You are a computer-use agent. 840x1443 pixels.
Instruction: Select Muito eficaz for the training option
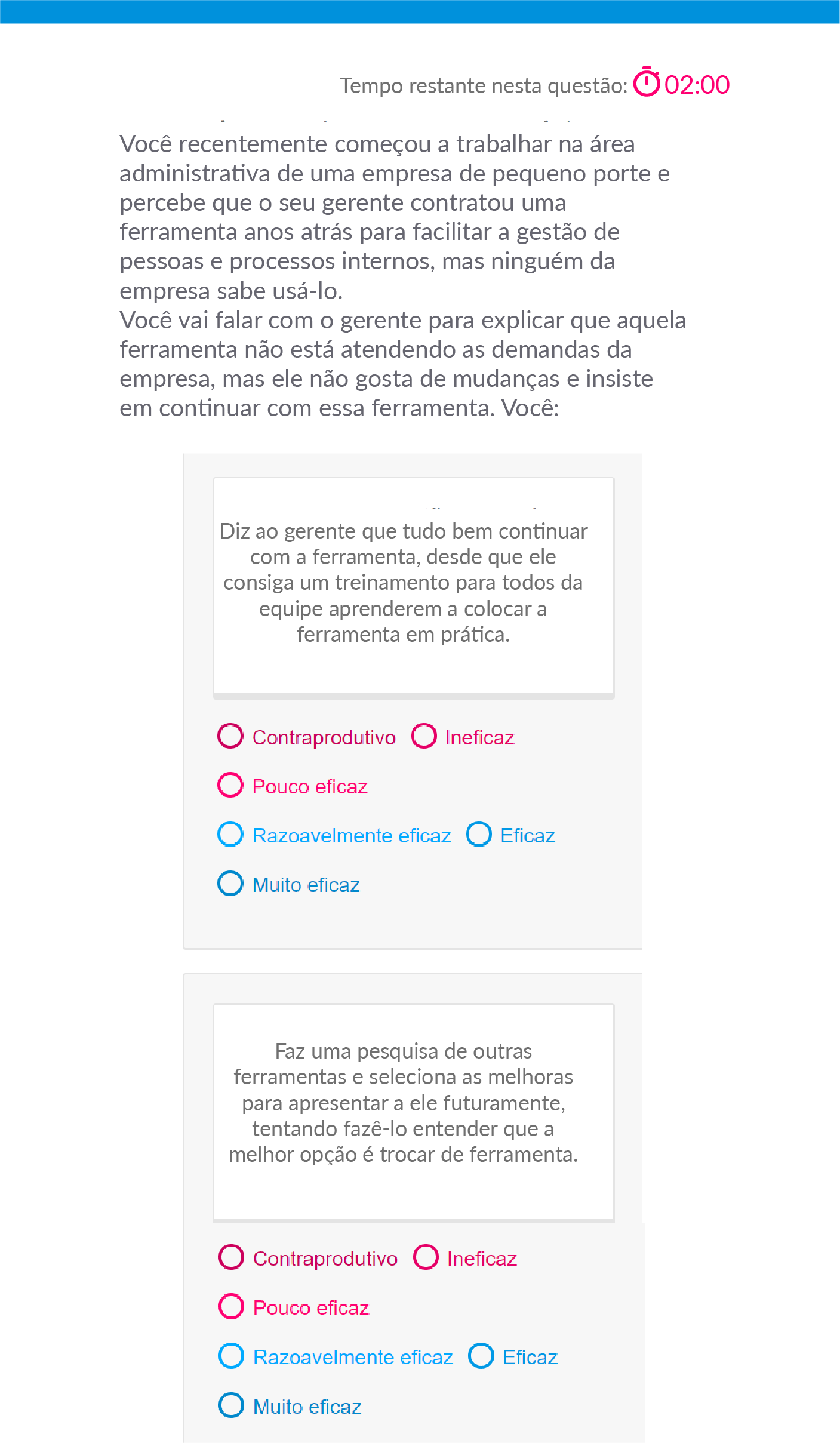tap(230, 883)
